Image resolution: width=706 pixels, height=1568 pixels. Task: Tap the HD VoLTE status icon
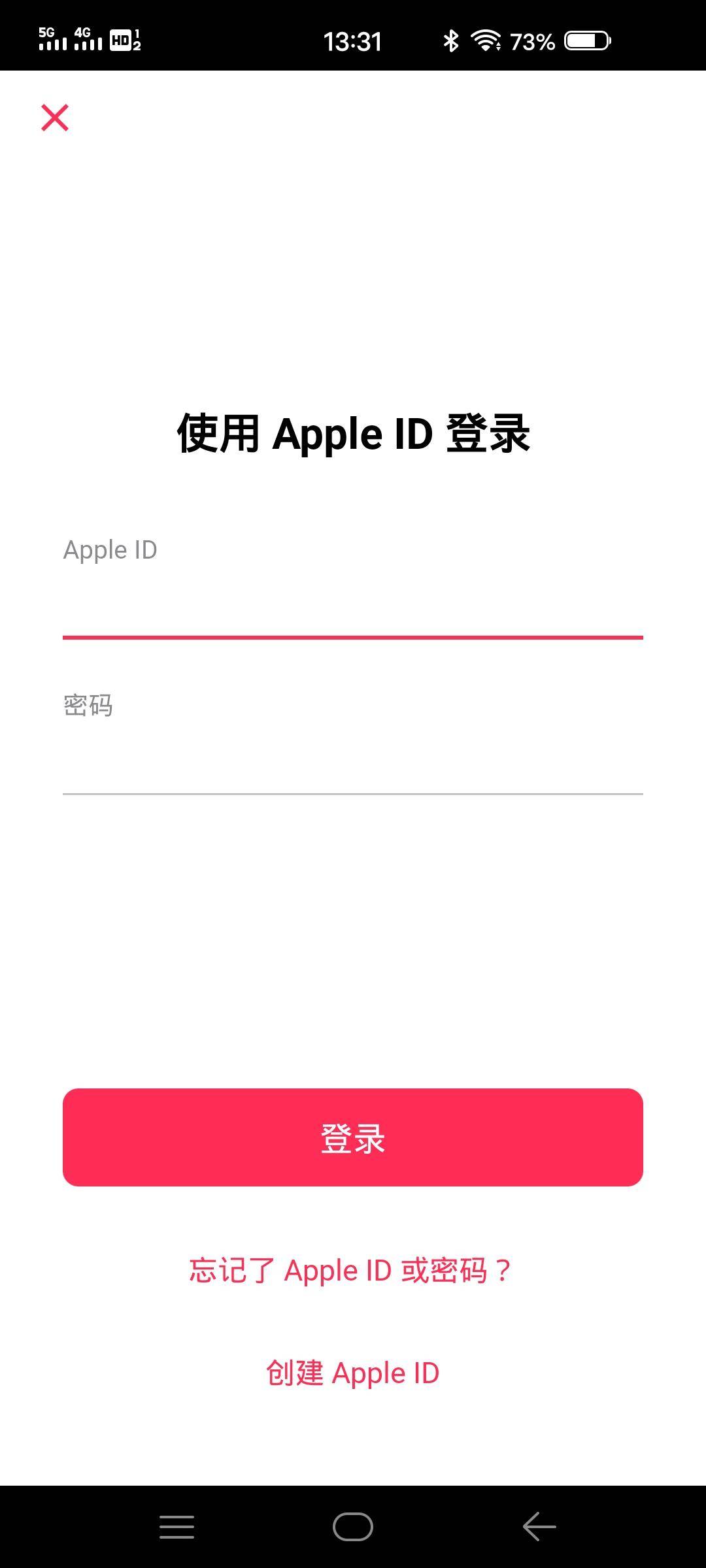pyautogui.click(x=121, y=41)
